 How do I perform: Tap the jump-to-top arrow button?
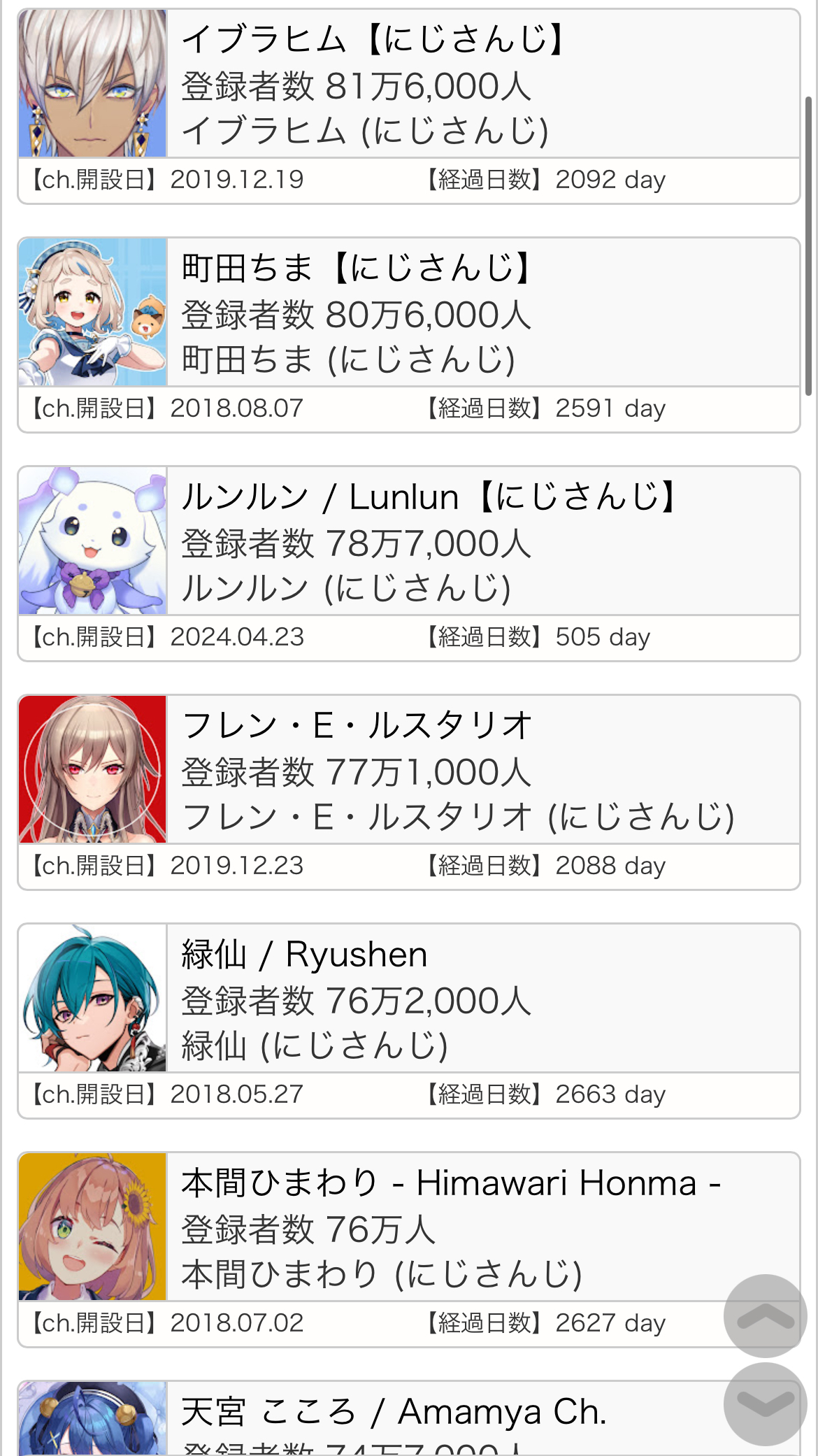765,1315
